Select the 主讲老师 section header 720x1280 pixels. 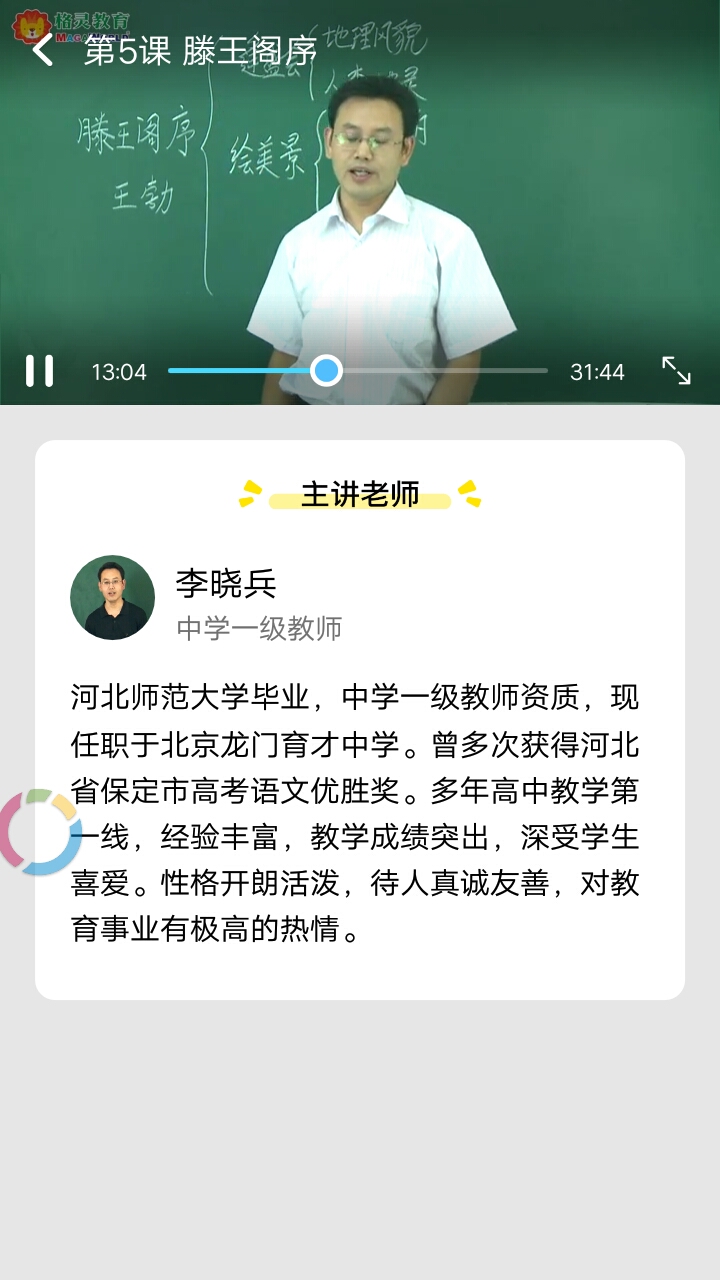(357, 491)
